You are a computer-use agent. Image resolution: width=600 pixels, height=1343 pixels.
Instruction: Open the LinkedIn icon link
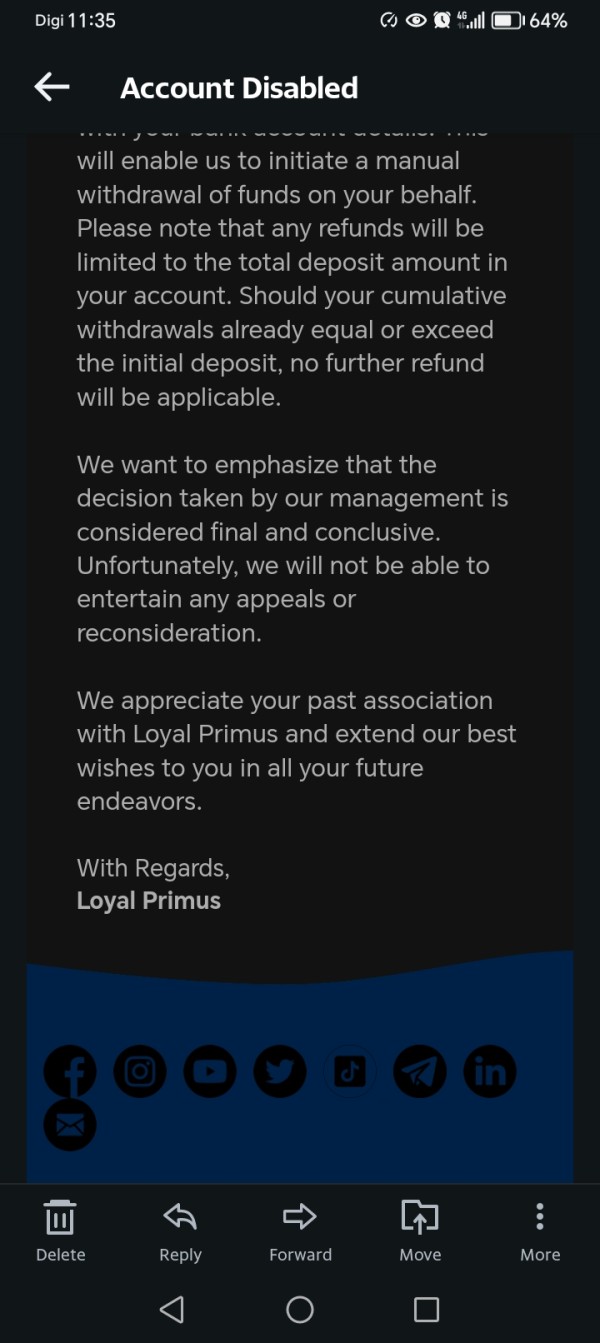click(x=490, y=1072)
